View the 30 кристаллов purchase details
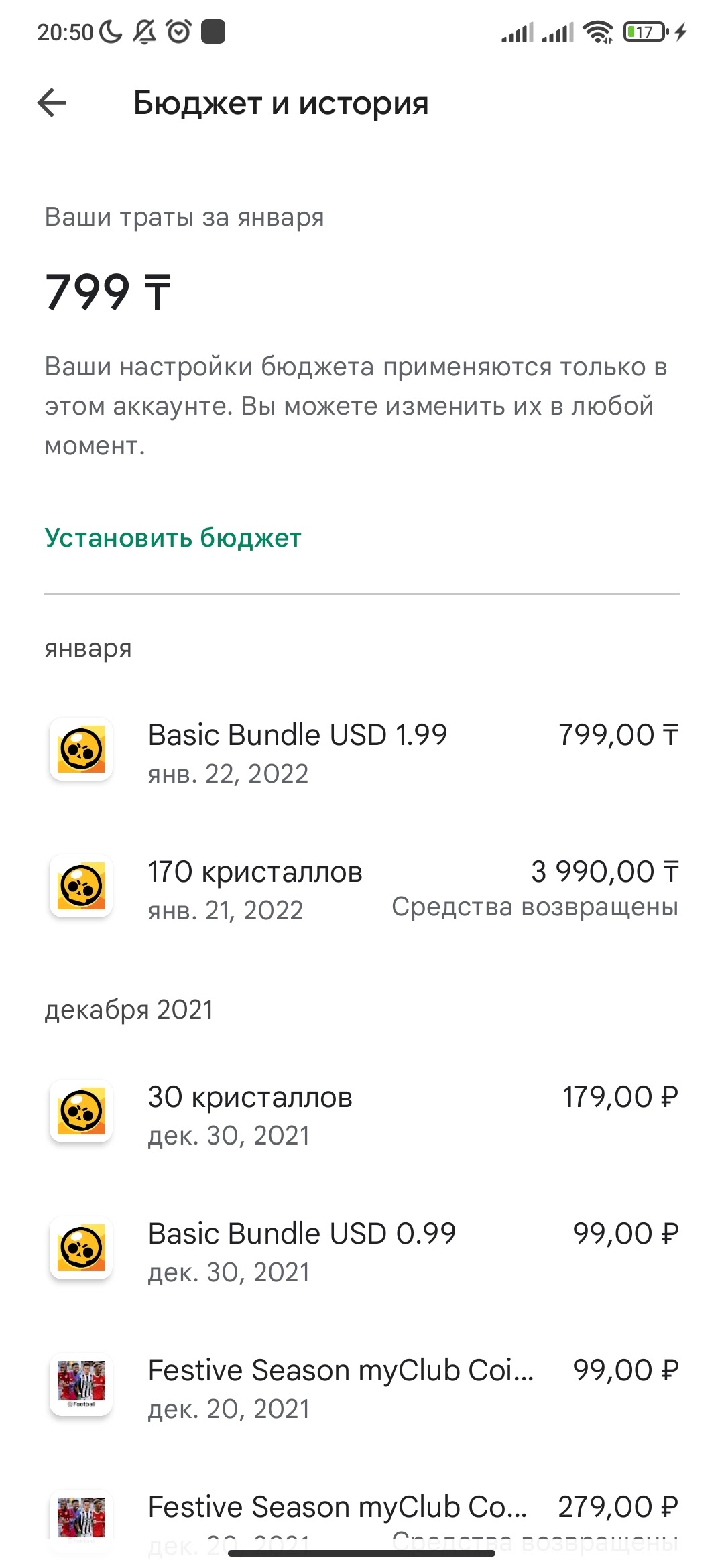724x1568 pixels. coord(362,1115)
